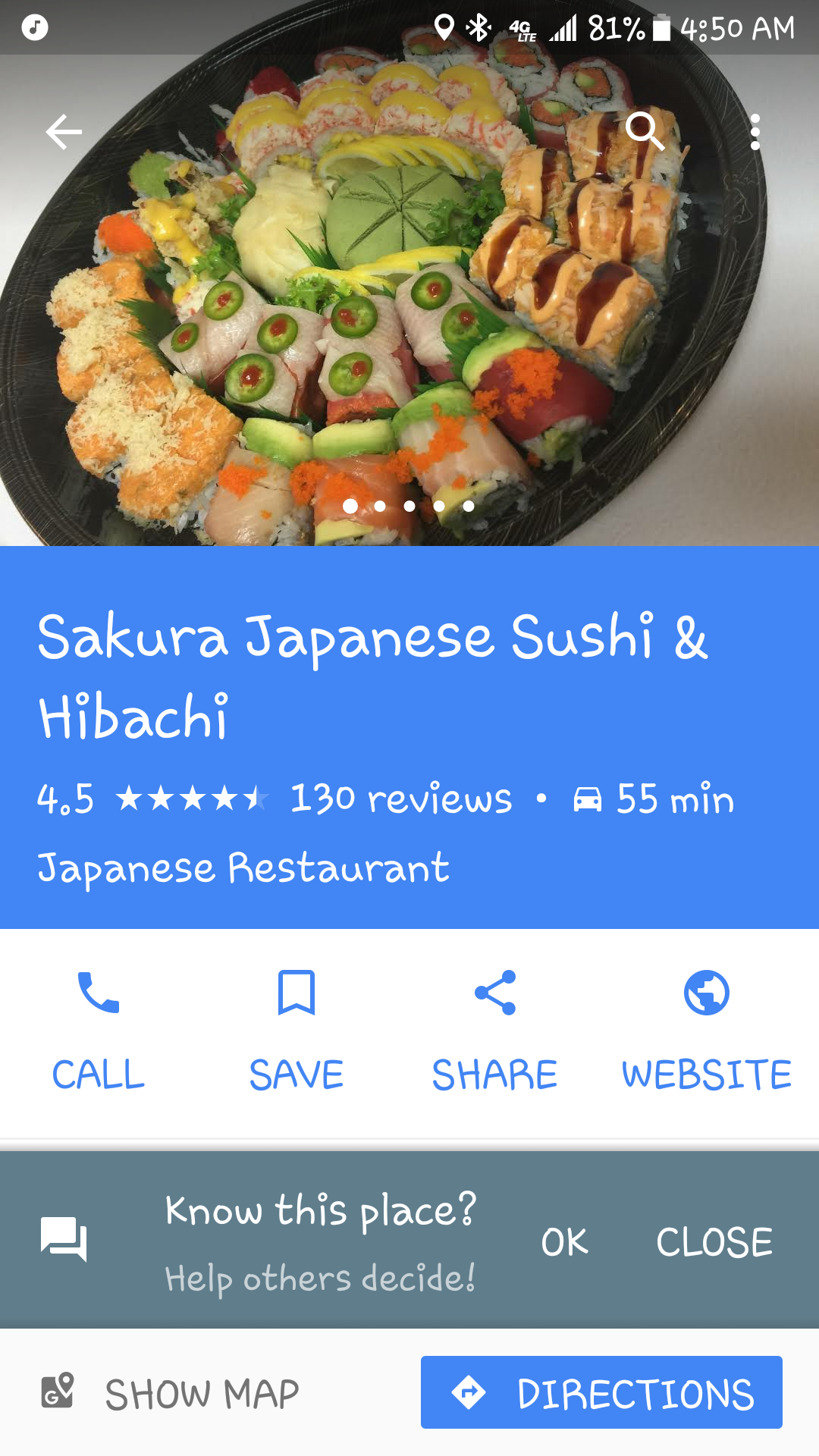The image size is (819, 1456).
Task: Open the 130 reviews link
Action: [401, 799]
